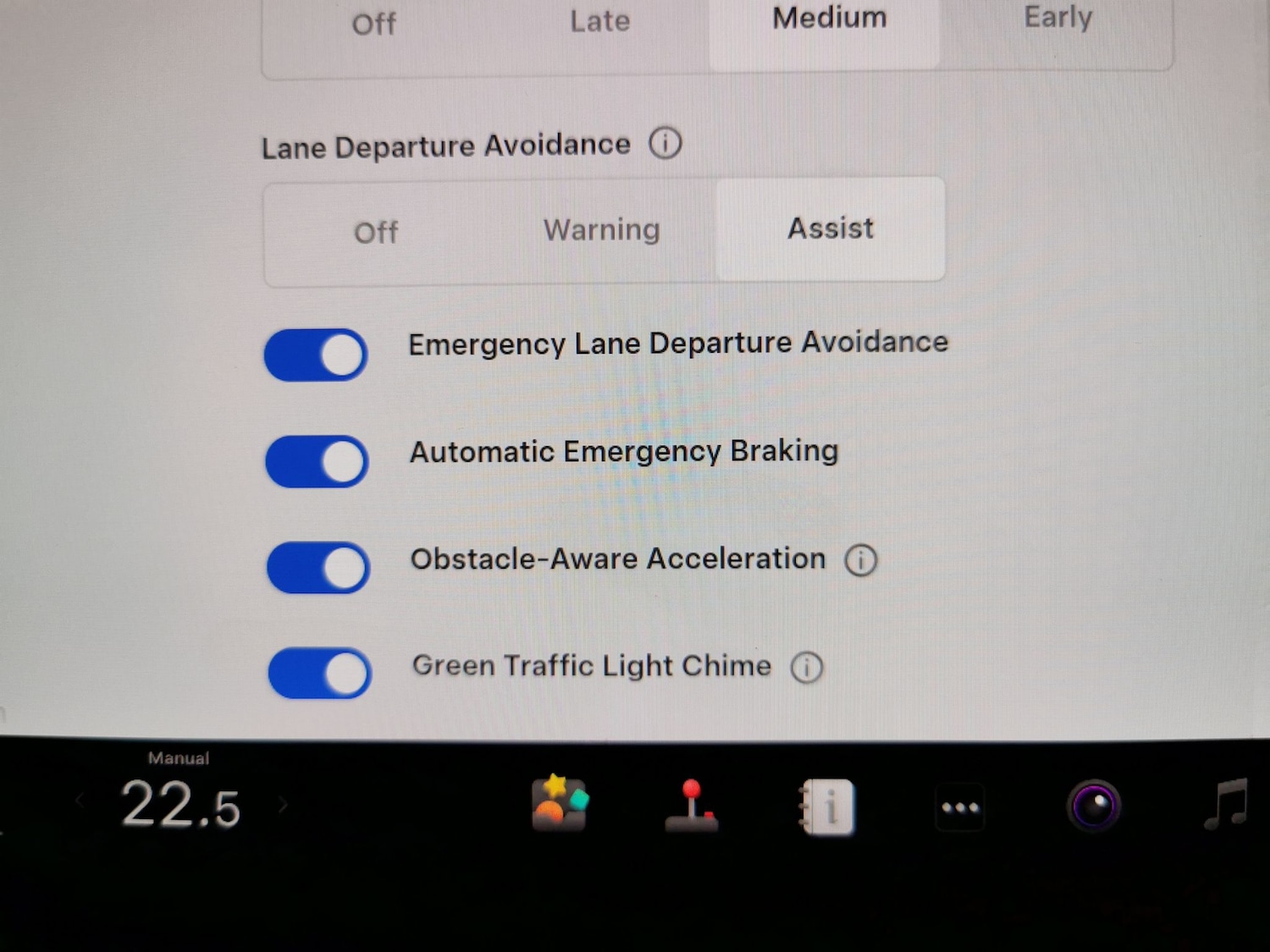Turn Lane Departure Avoidance Off
This screenshot has height=952, width=1270.
coord(376,232)
